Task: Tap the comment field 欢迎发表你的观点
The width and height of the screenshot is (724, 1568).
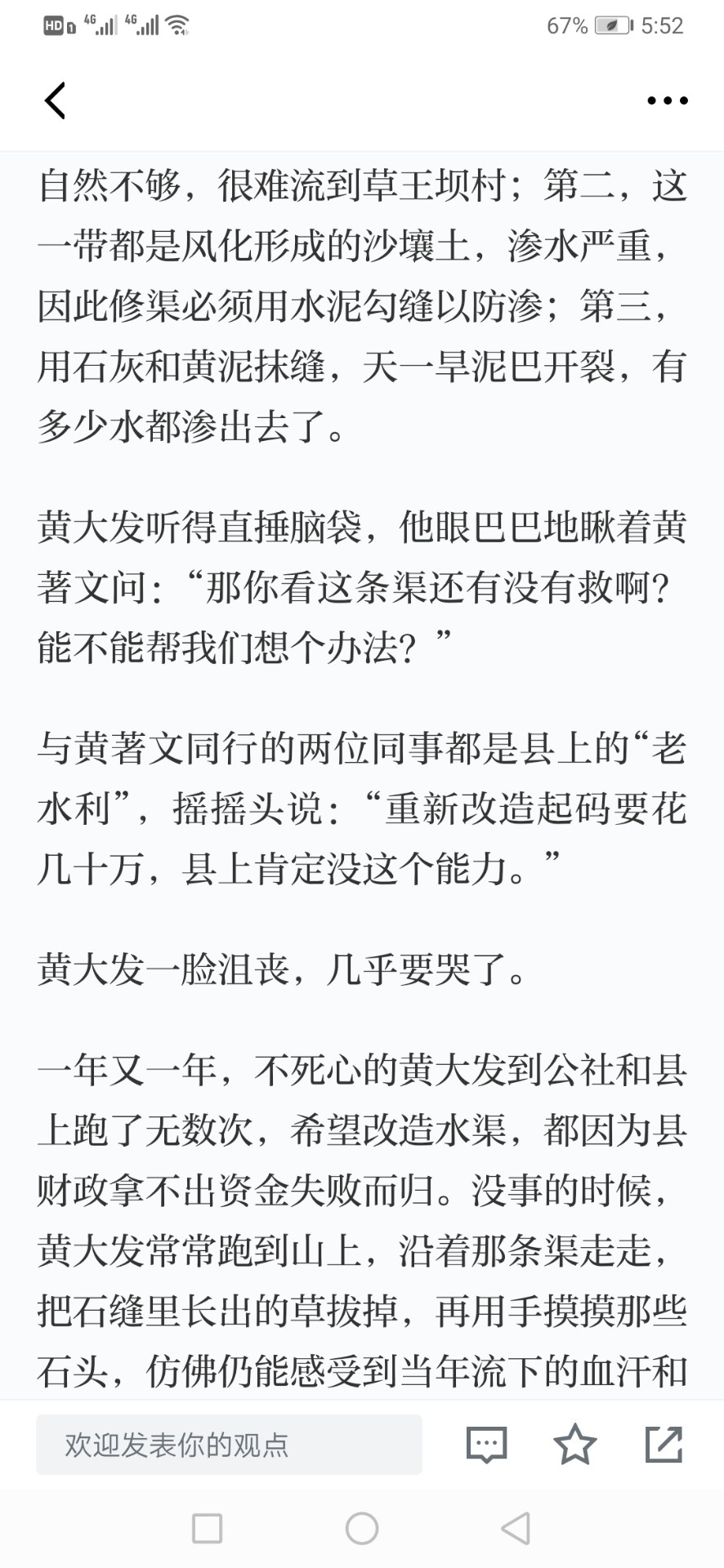Action: click(x=229, y=1445)
